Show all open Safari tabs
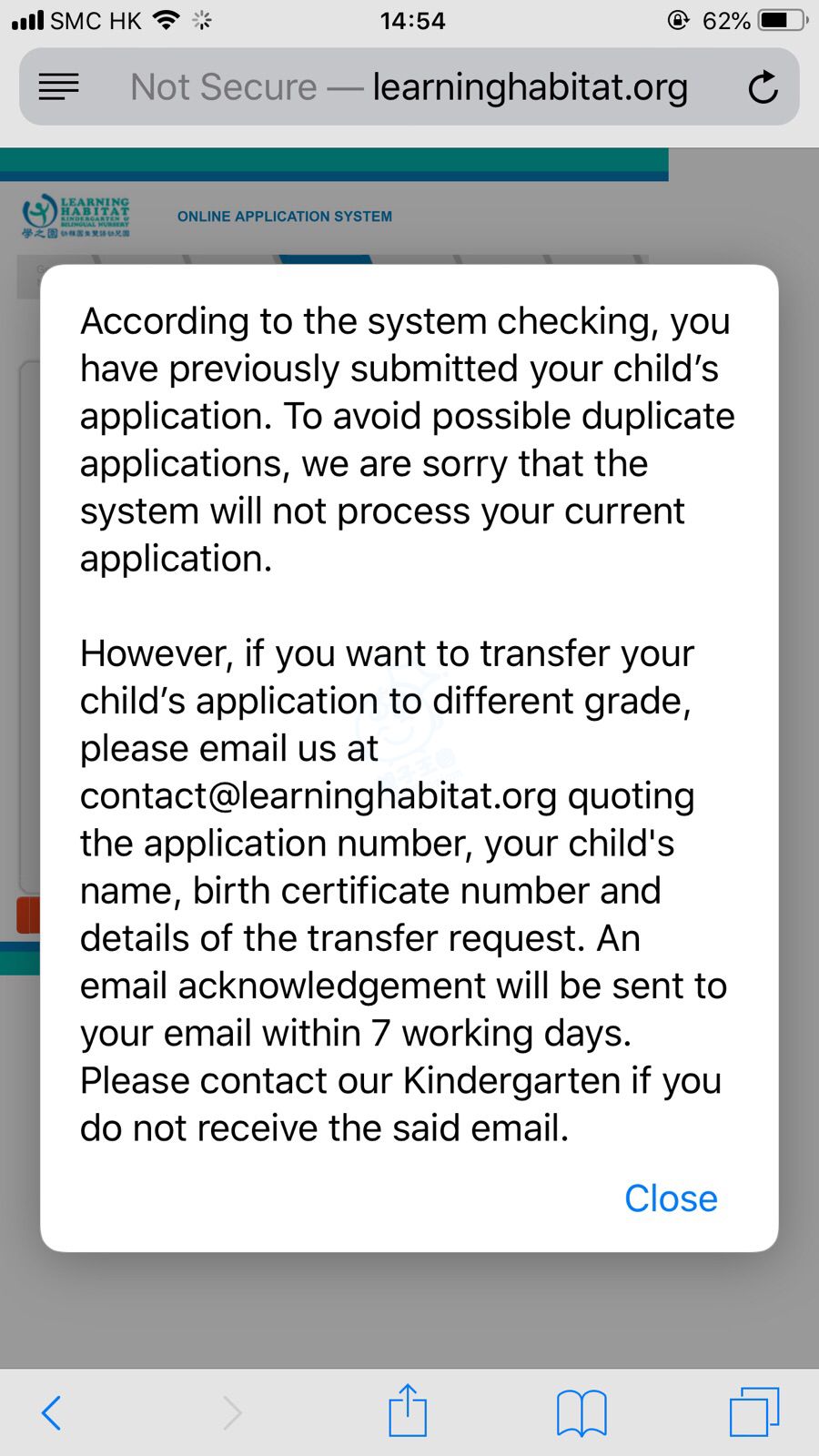Image resolution: width=819 pixels, height=1456 pixels. pyautogui.click(x=754, y=1411)
